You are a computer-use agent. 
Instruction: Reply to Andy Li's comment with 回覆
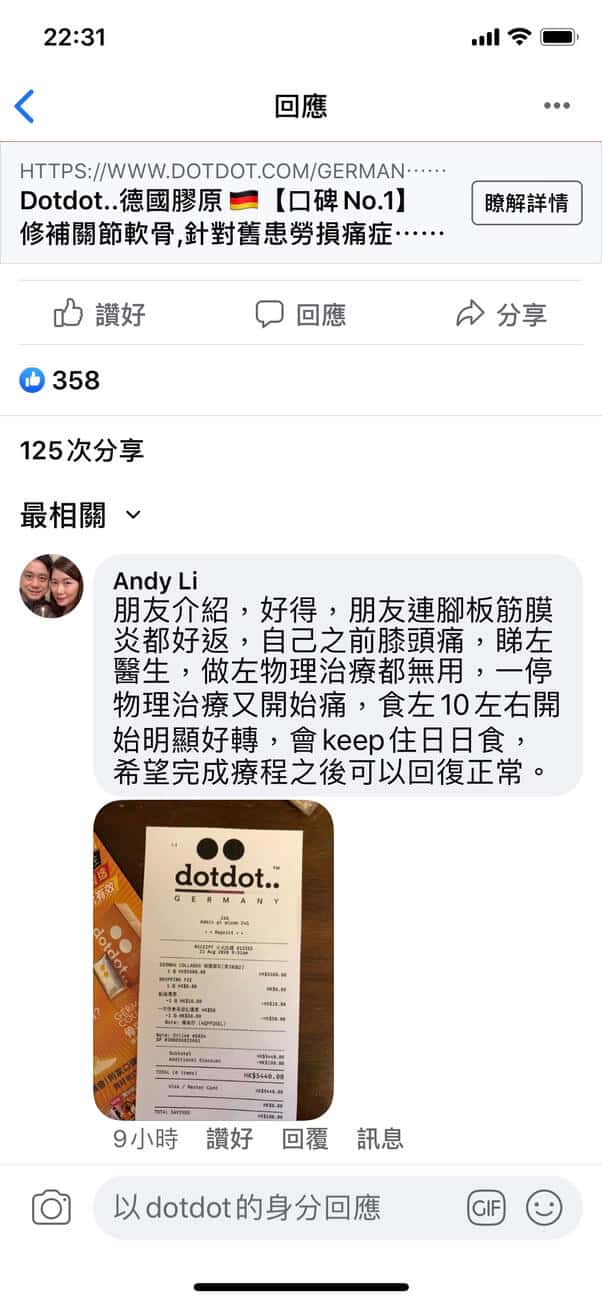[x=305, y=1138]
